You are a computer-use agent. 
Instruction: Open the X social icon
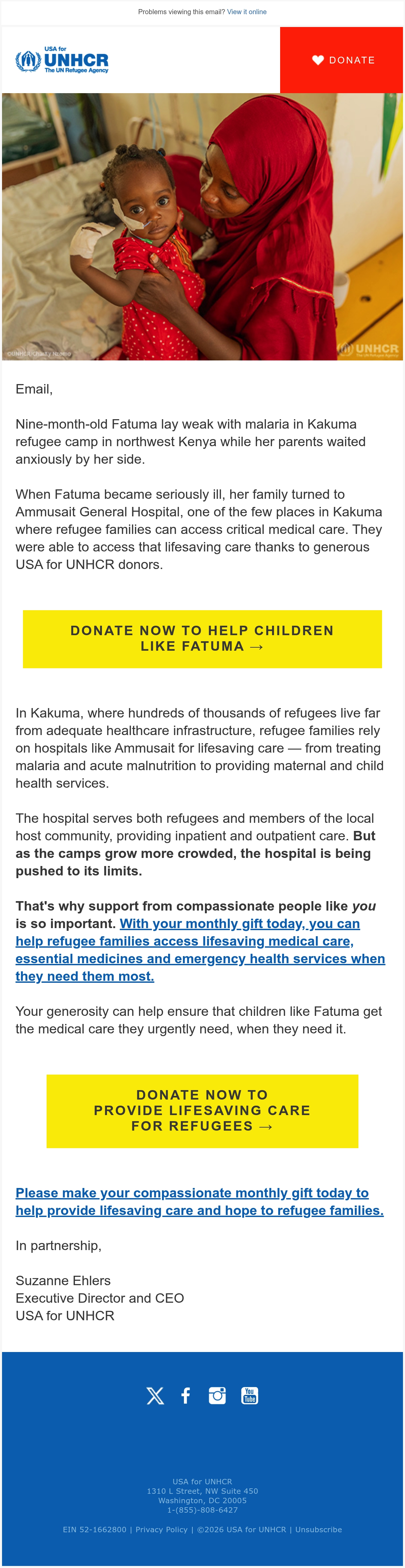click(x=155, y=1396)
